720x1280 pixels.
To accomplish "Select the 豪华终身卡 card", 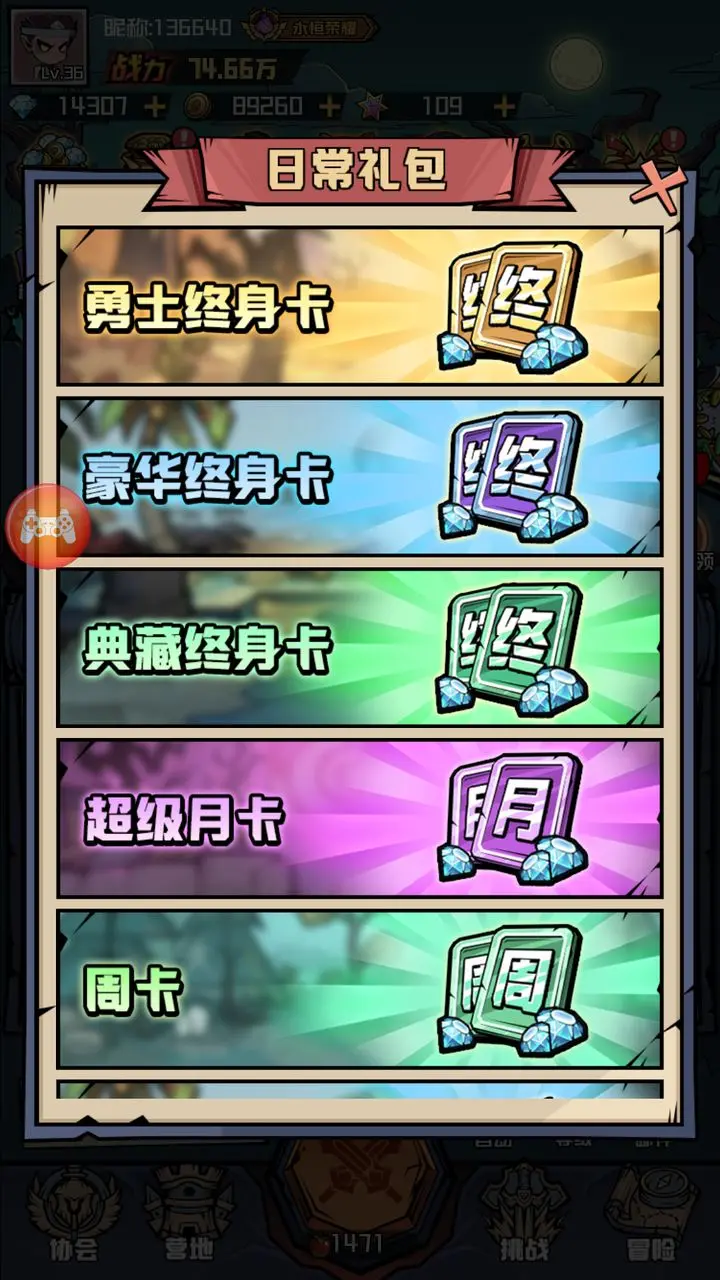I will click(360, 477).
